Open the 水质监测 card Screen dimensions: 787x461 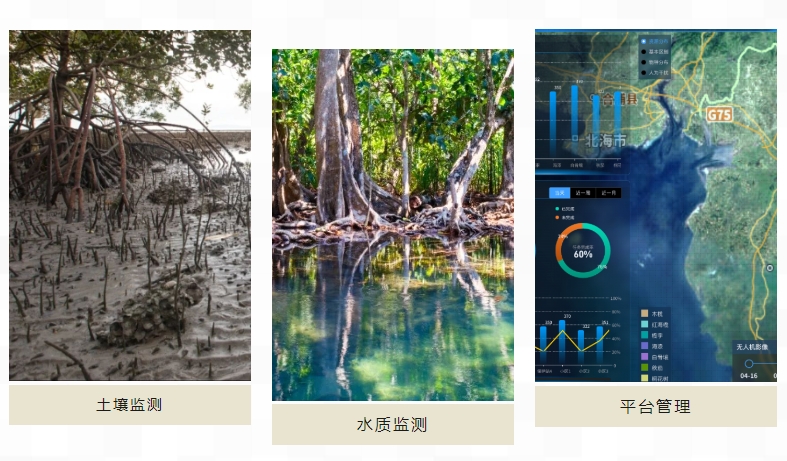392,425
